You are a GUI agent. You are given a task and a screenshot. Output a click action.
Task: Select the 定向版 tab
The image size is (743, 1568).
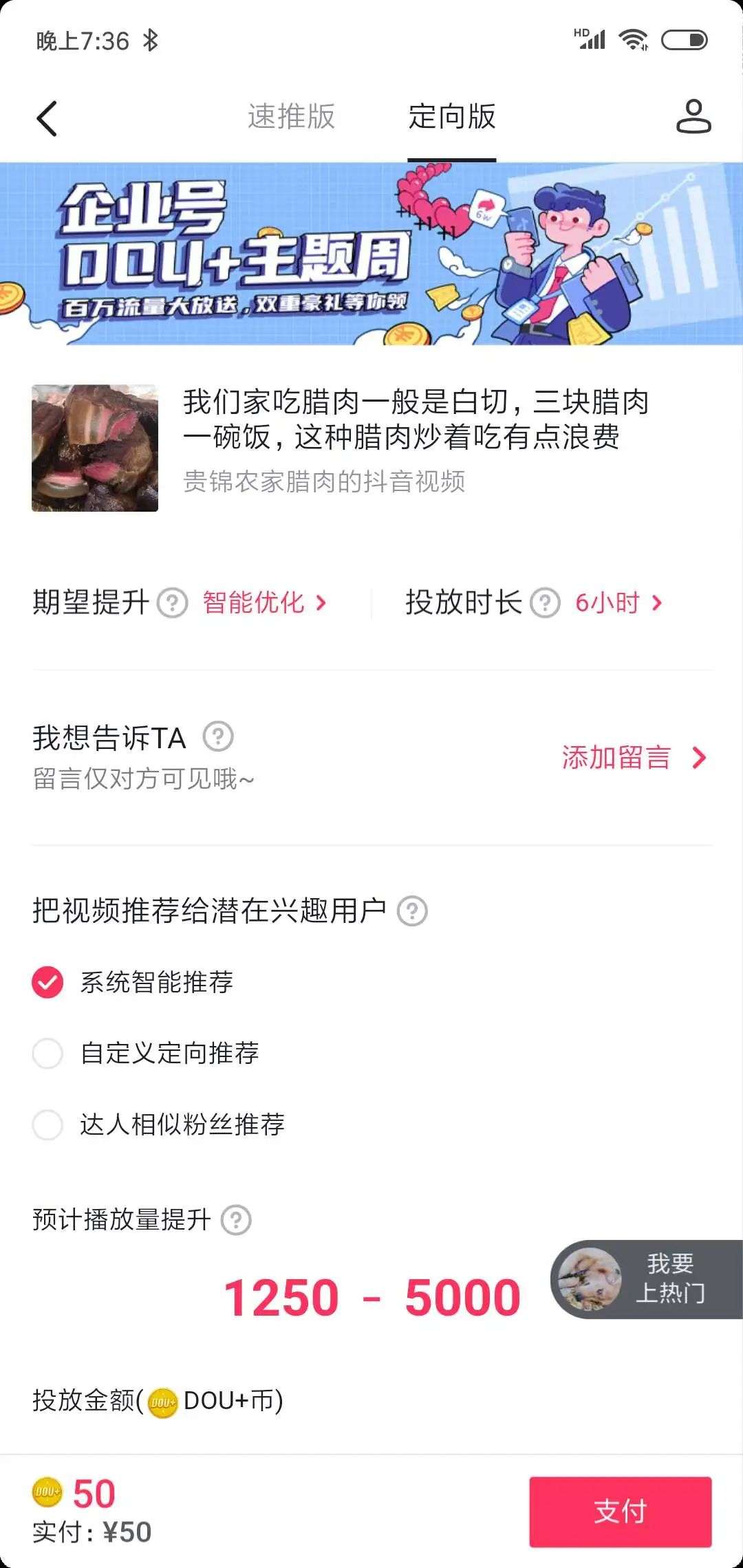point(452,117)
